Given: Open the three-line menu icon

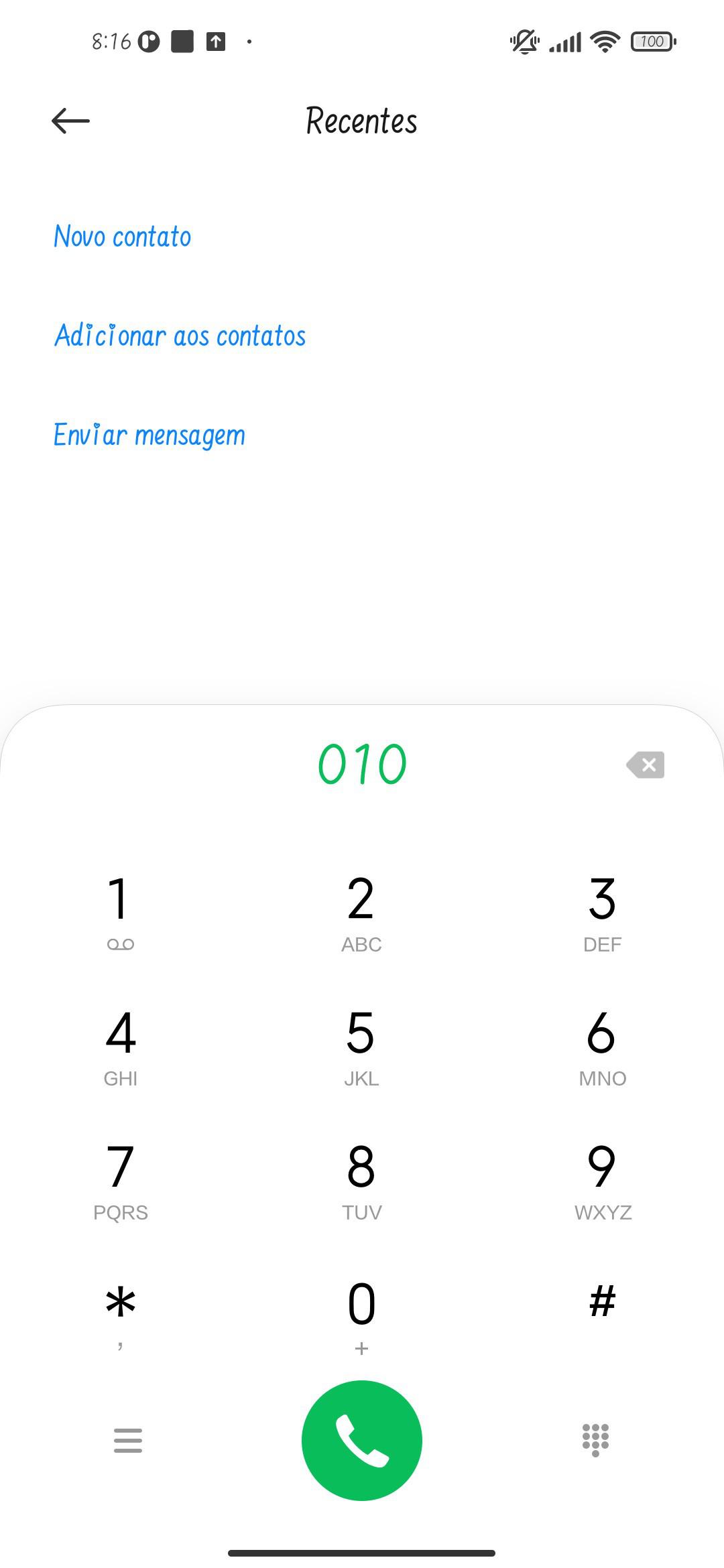Looking at the screenshot, I should pyautogui.click(x=127, y=1440).
